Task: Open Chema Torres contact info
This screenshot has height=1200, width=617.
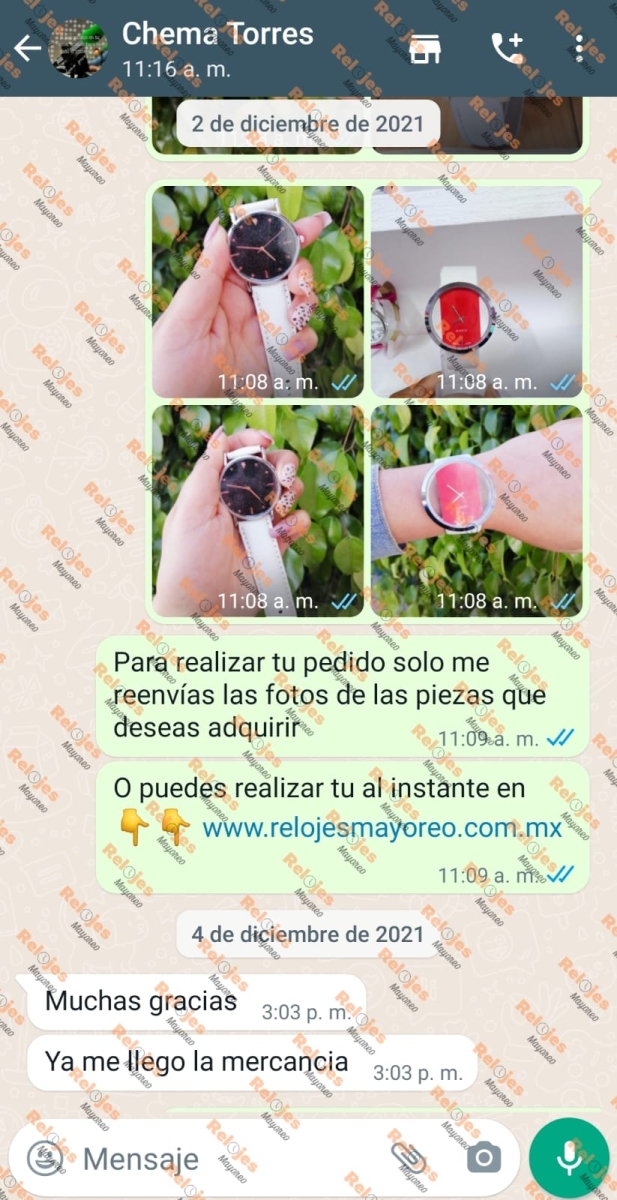Action: point(217,48)
